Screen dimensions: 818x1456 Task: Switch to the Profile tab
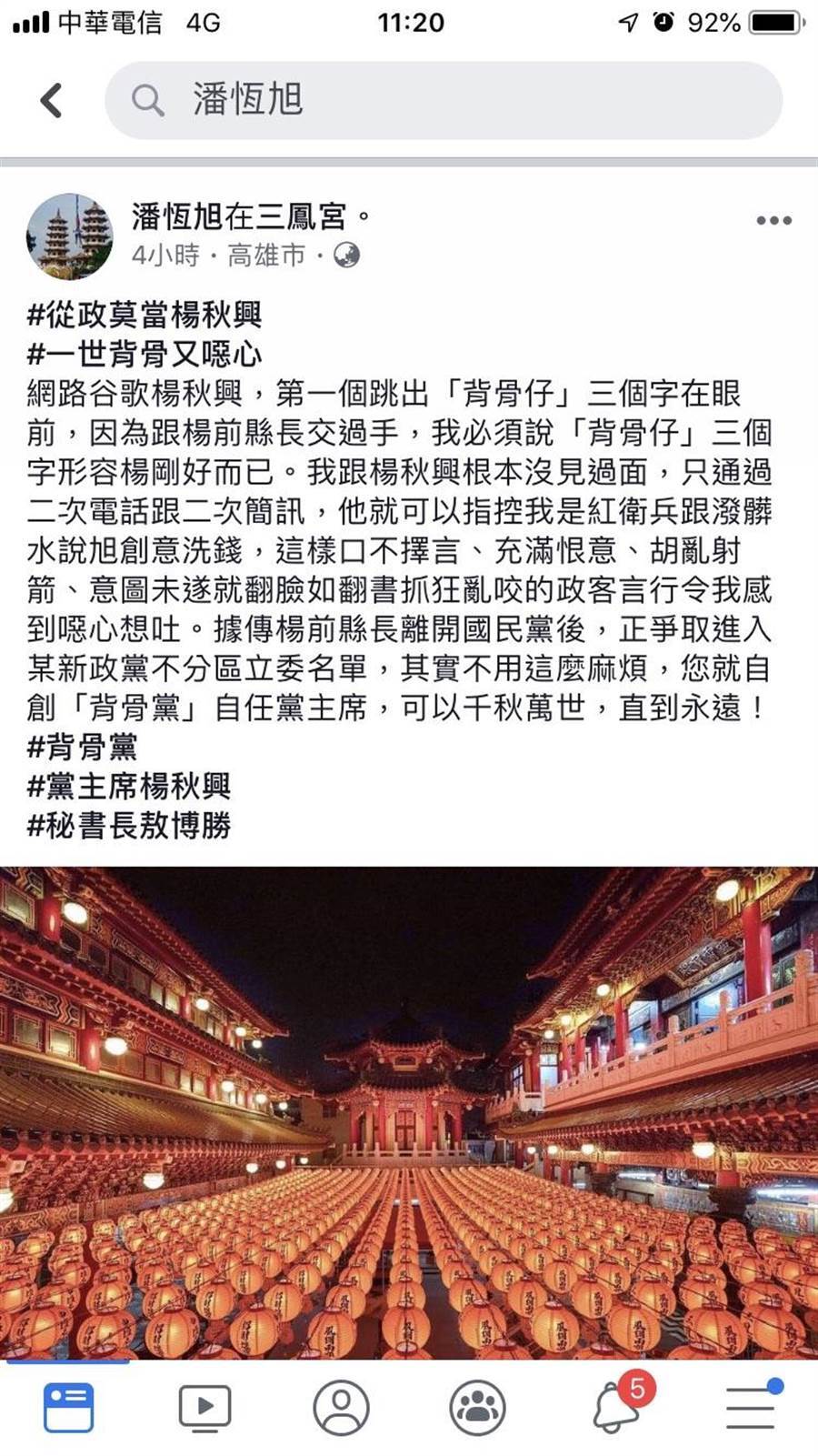tap(341, 1407)
